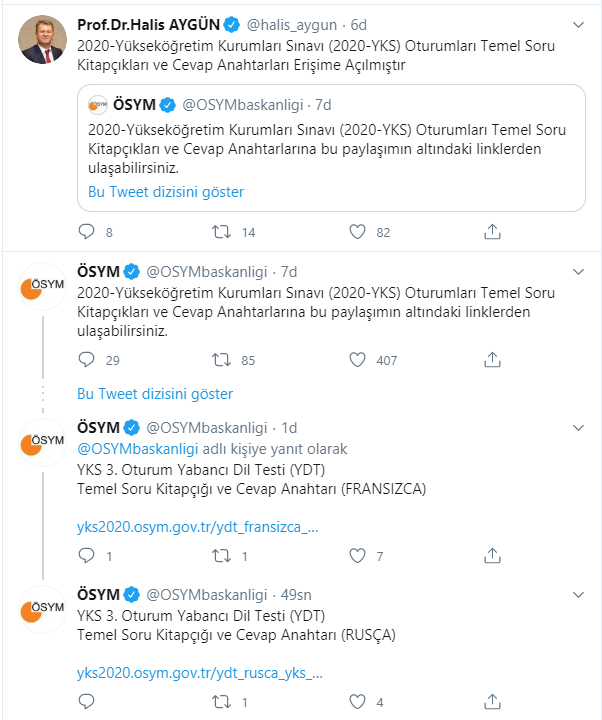The height and width of the screenshot is (720, 602).
Task: Like the ÖSYM tweet with 407 likes
Action: click(x=358, y=360)
